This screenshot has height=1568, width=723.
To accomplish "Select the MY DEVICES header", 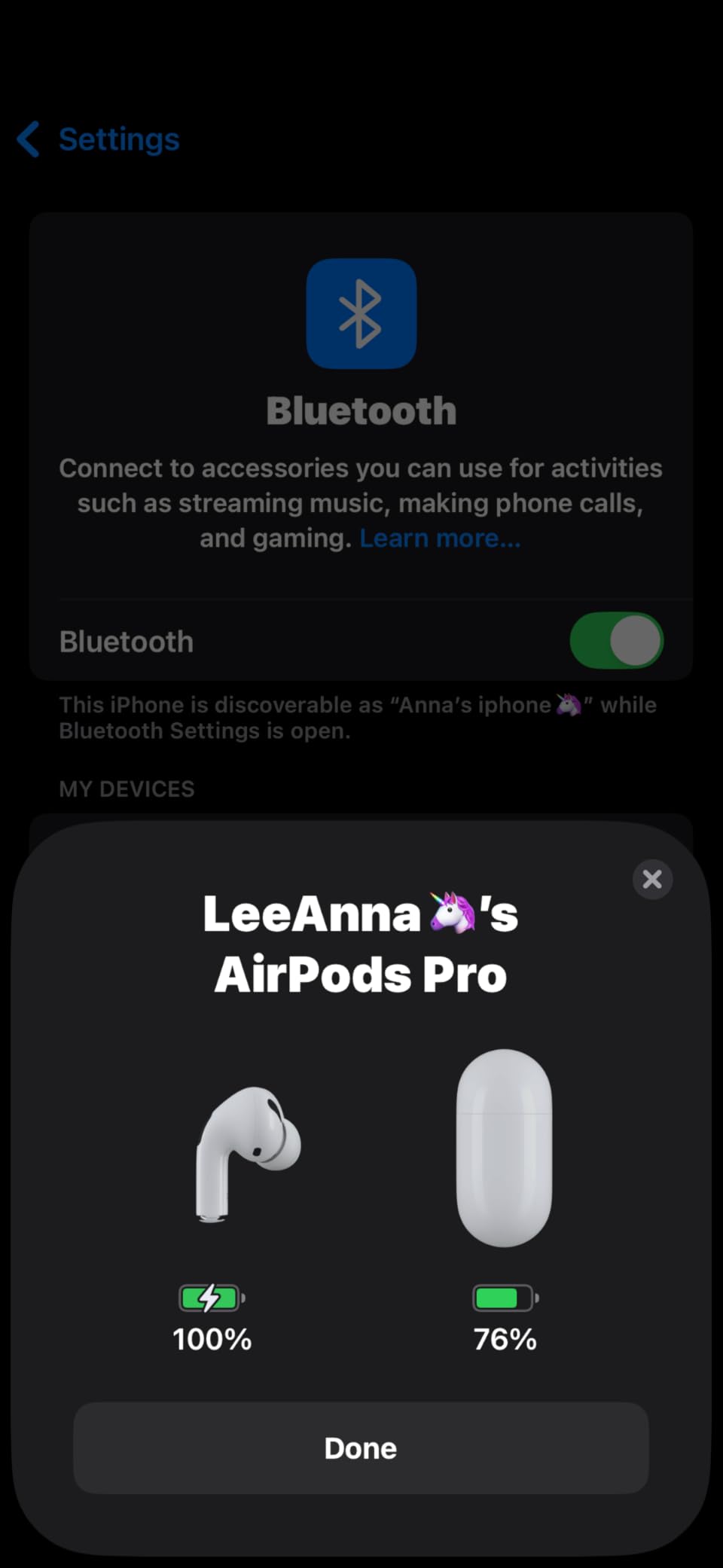I will [x=127, y=789].
